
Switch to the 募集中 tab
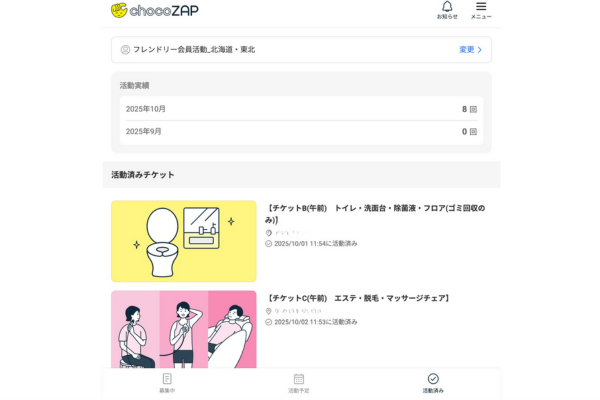click(x=167, y=383)
